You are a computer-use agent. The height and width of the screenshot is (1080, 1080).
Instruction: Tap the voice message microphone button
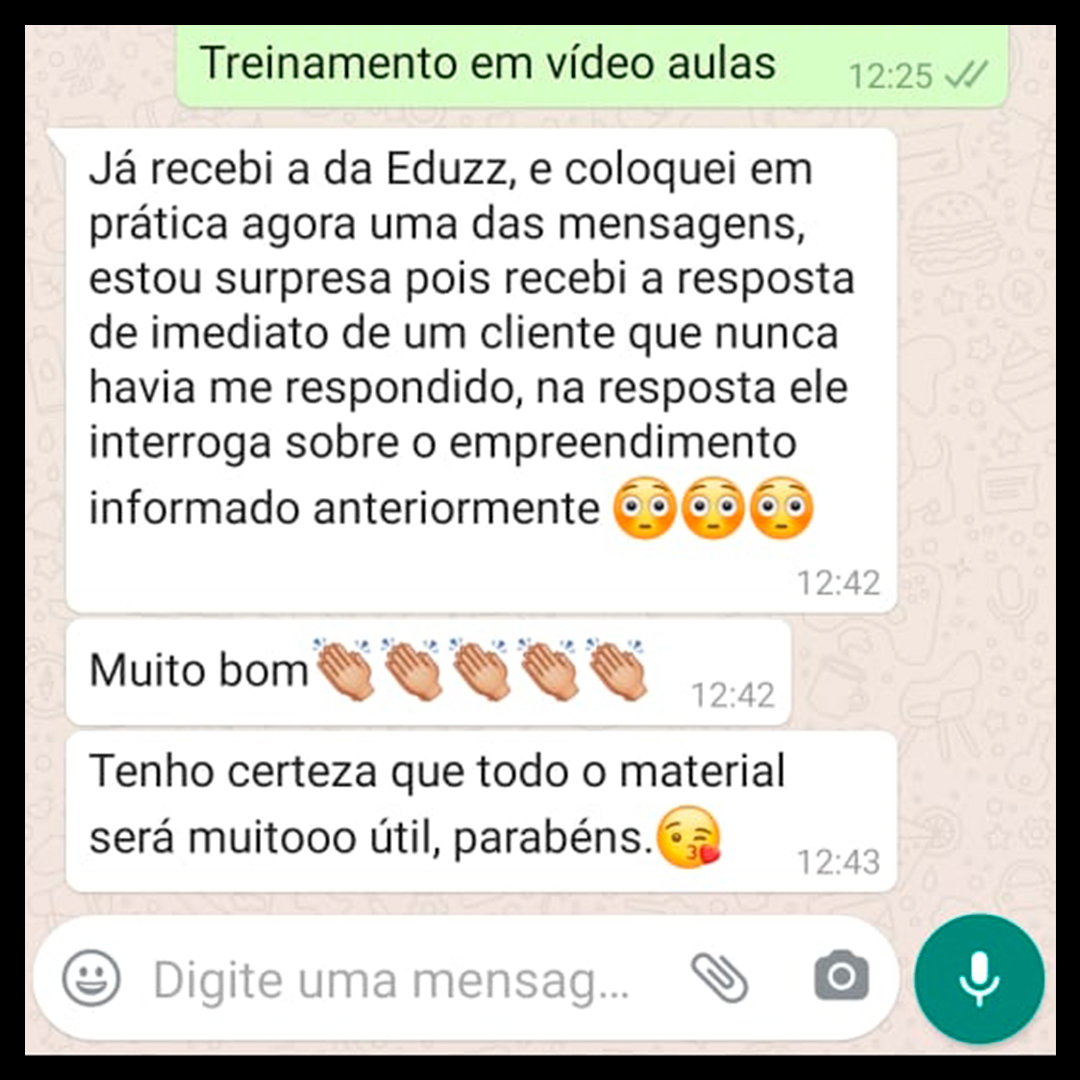point(979,978)
